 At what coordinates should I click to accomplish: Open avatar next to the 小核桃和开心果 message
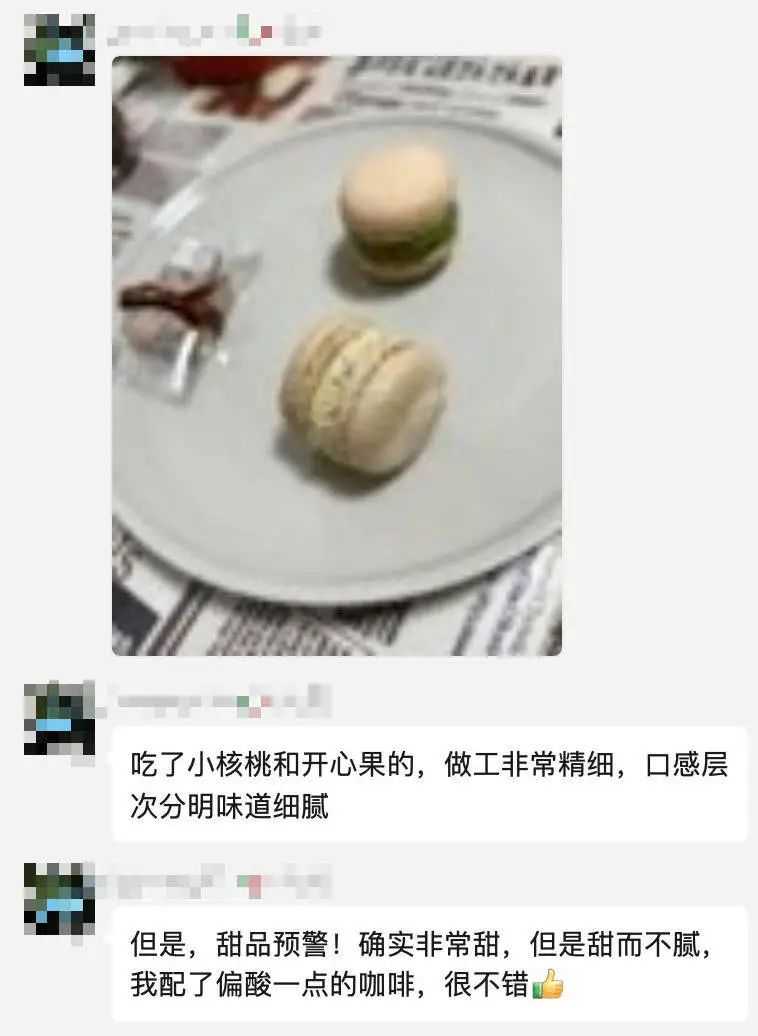pos(59,718)
